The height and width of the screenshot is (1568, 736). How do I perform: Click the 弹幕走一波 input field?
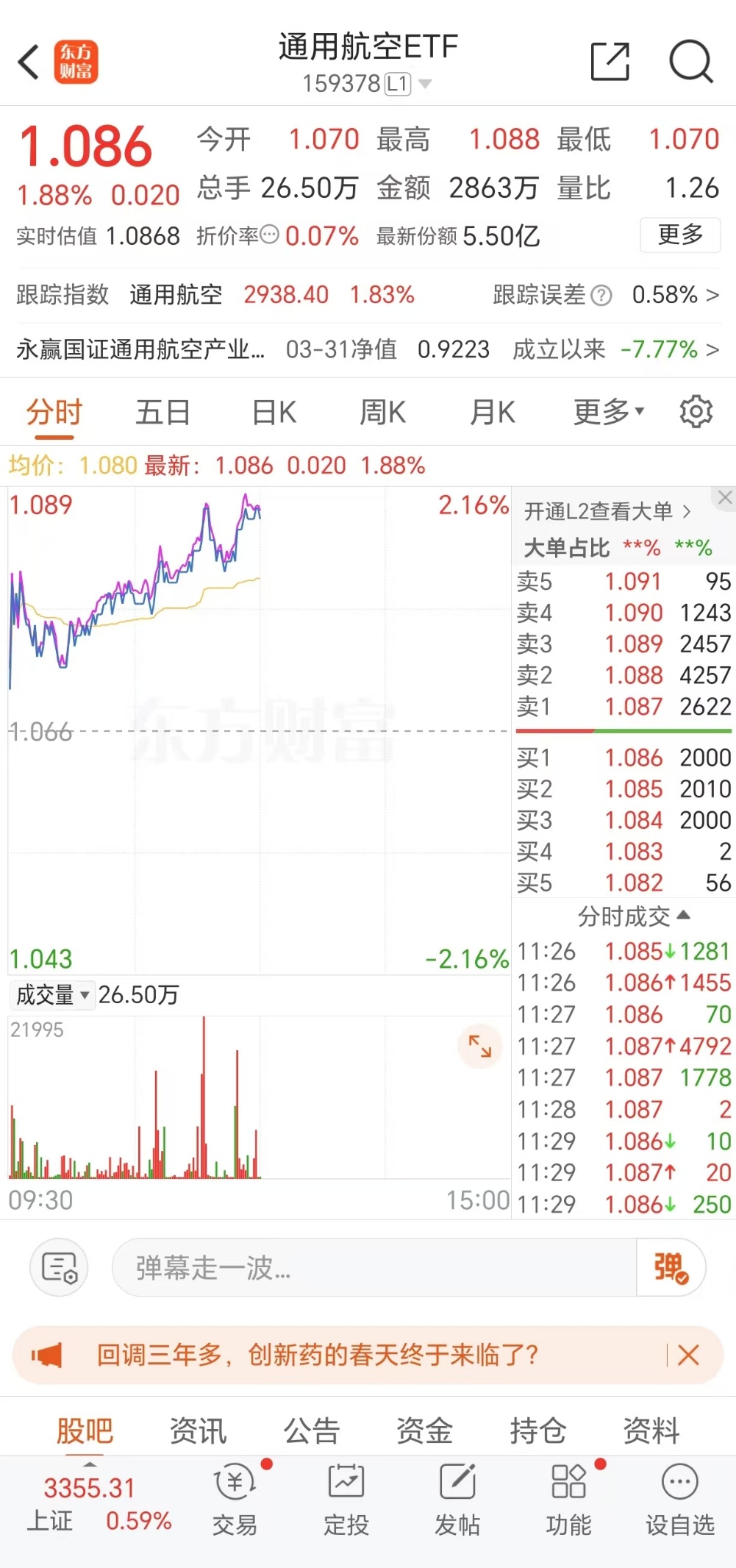[x=368, y=1266]
